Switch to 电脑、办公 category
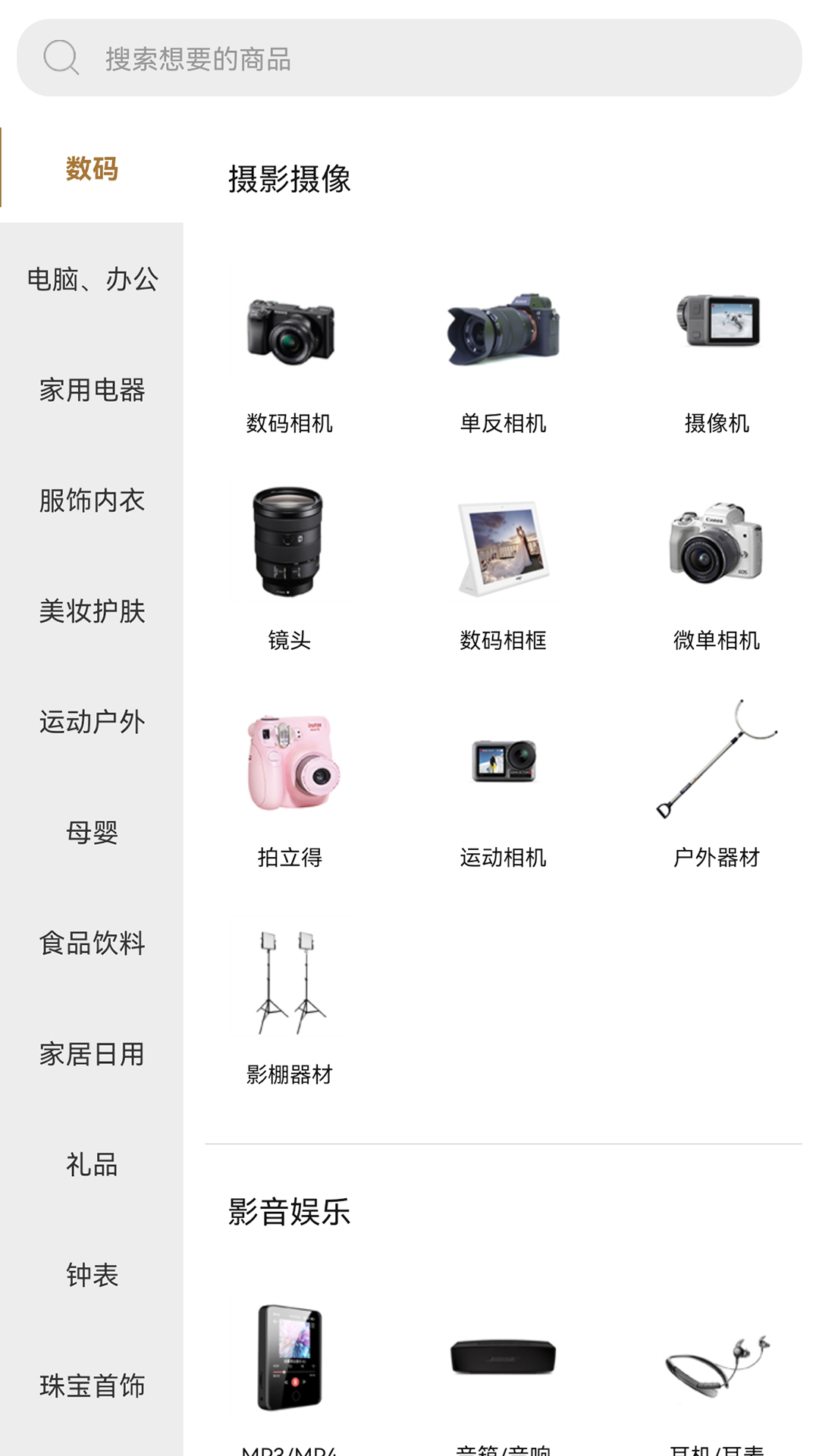This screenshot has width=819, height=1456. [x=92, y=279]
